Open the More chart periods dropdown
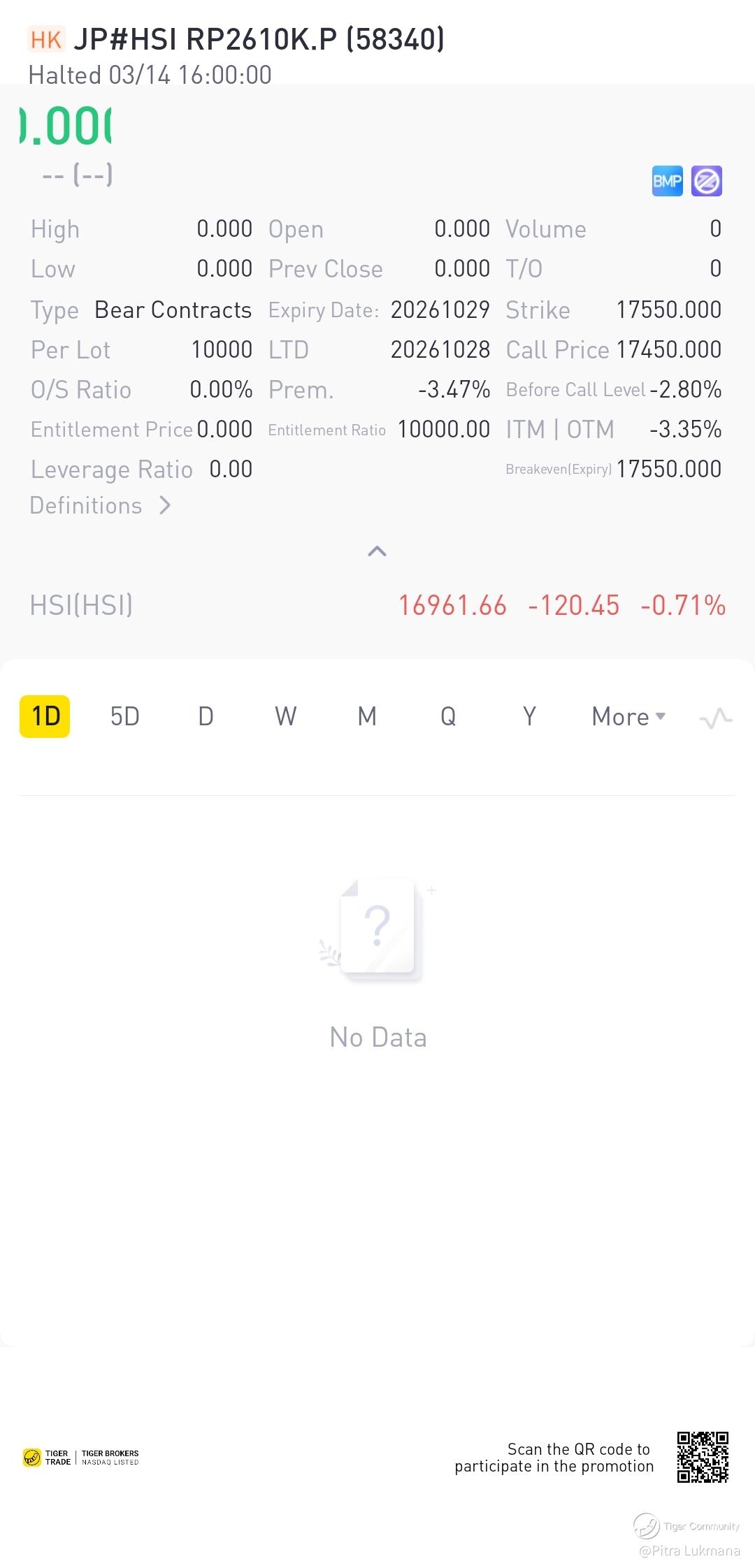755x1568 pixels. [x=628, y=716]
